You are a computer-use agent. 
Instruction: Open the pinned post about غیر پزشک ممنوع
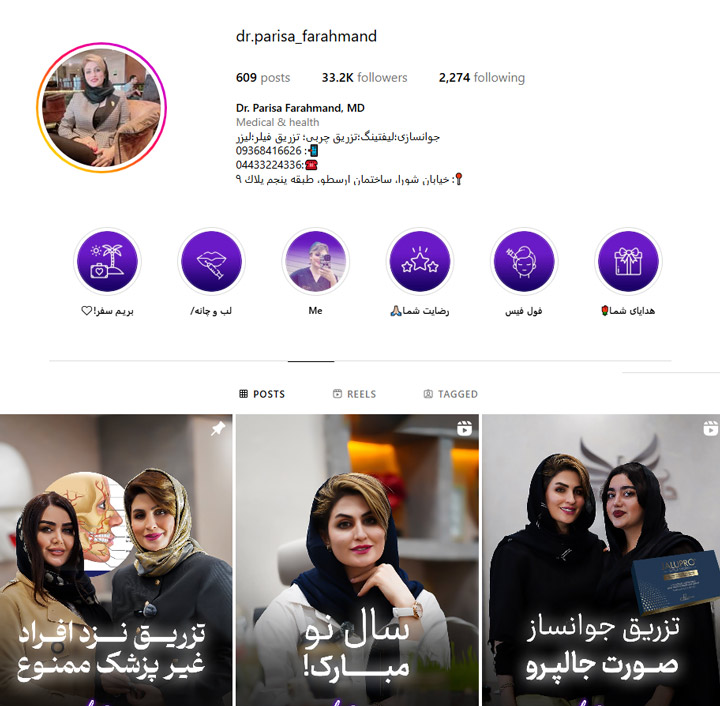[x=114, y=560]
